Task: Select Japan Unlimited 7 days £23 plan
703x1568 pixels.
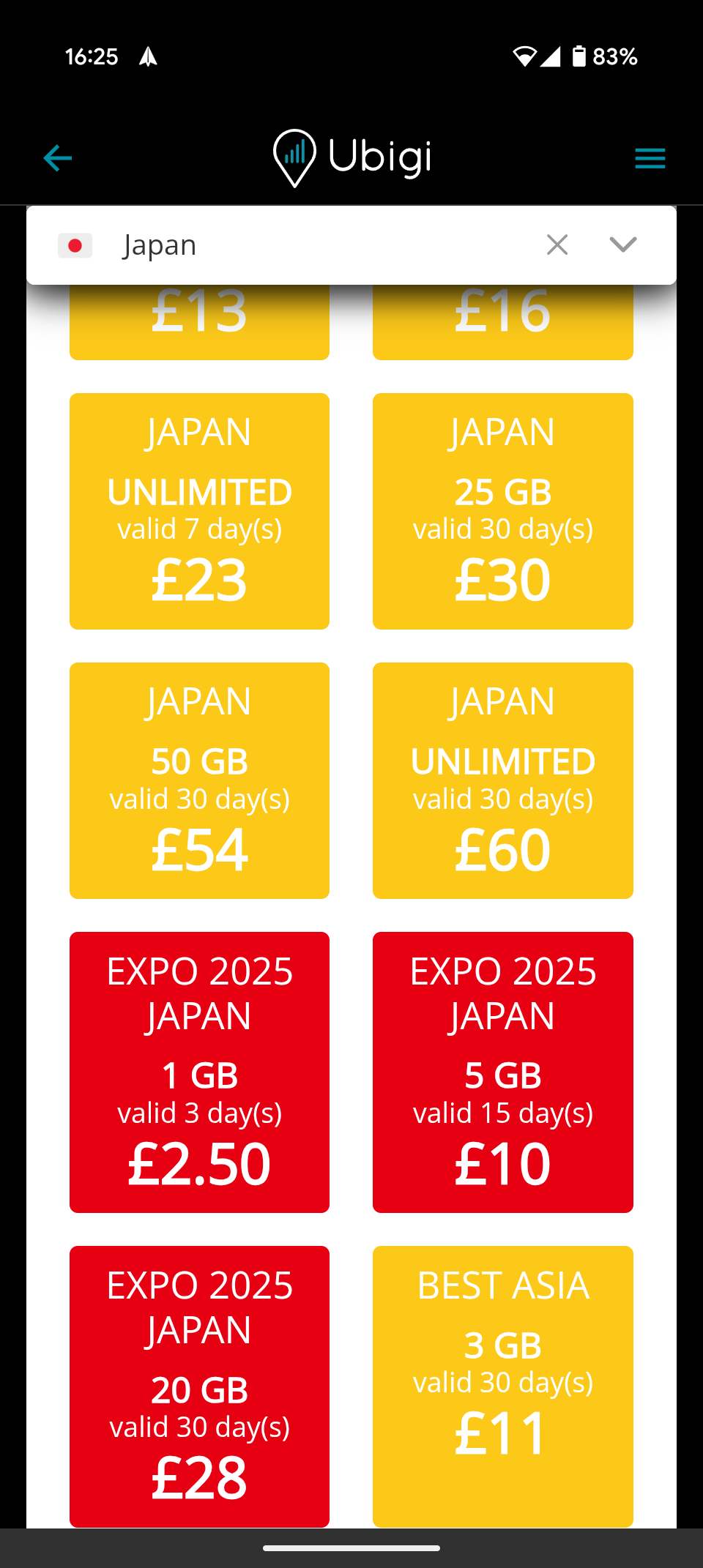Action: point(199,511)
